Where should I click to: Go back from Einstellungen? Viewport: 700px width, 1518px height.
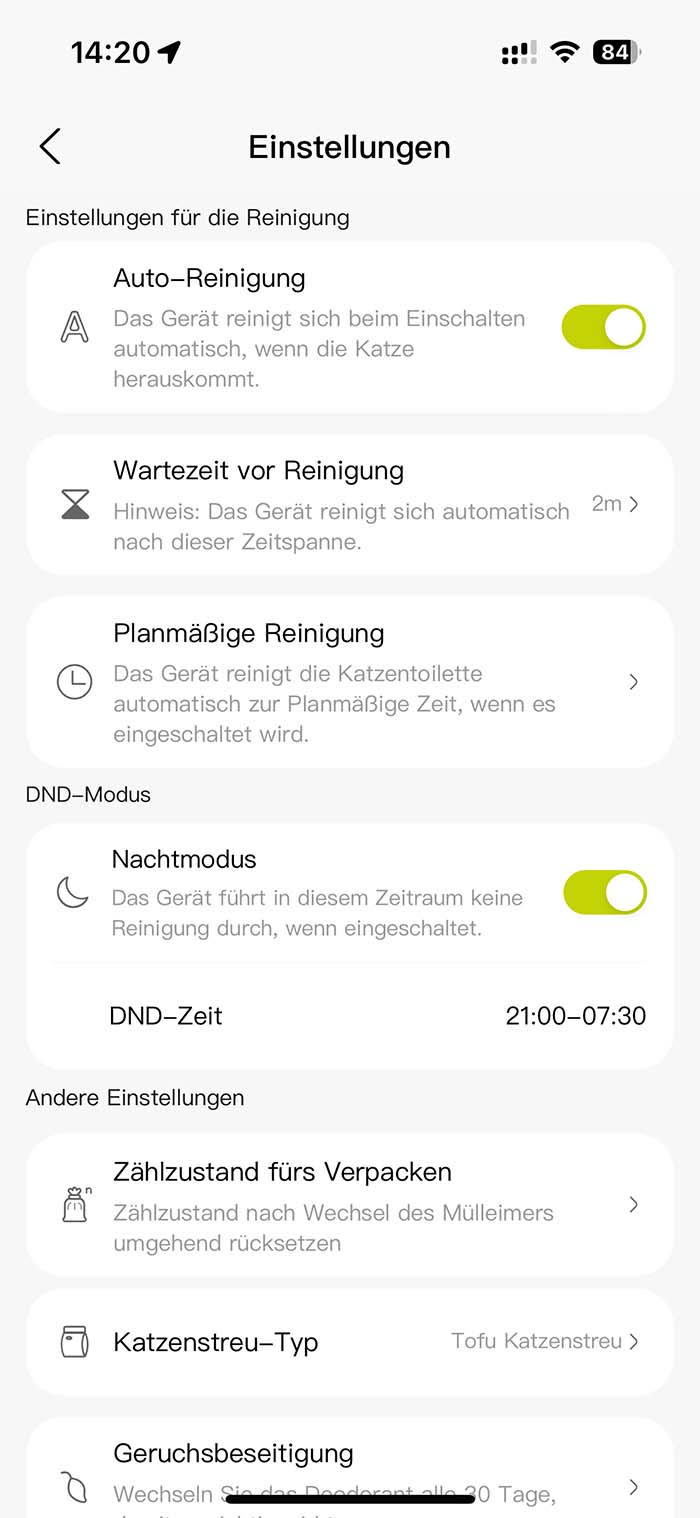[x=50, y=147]
